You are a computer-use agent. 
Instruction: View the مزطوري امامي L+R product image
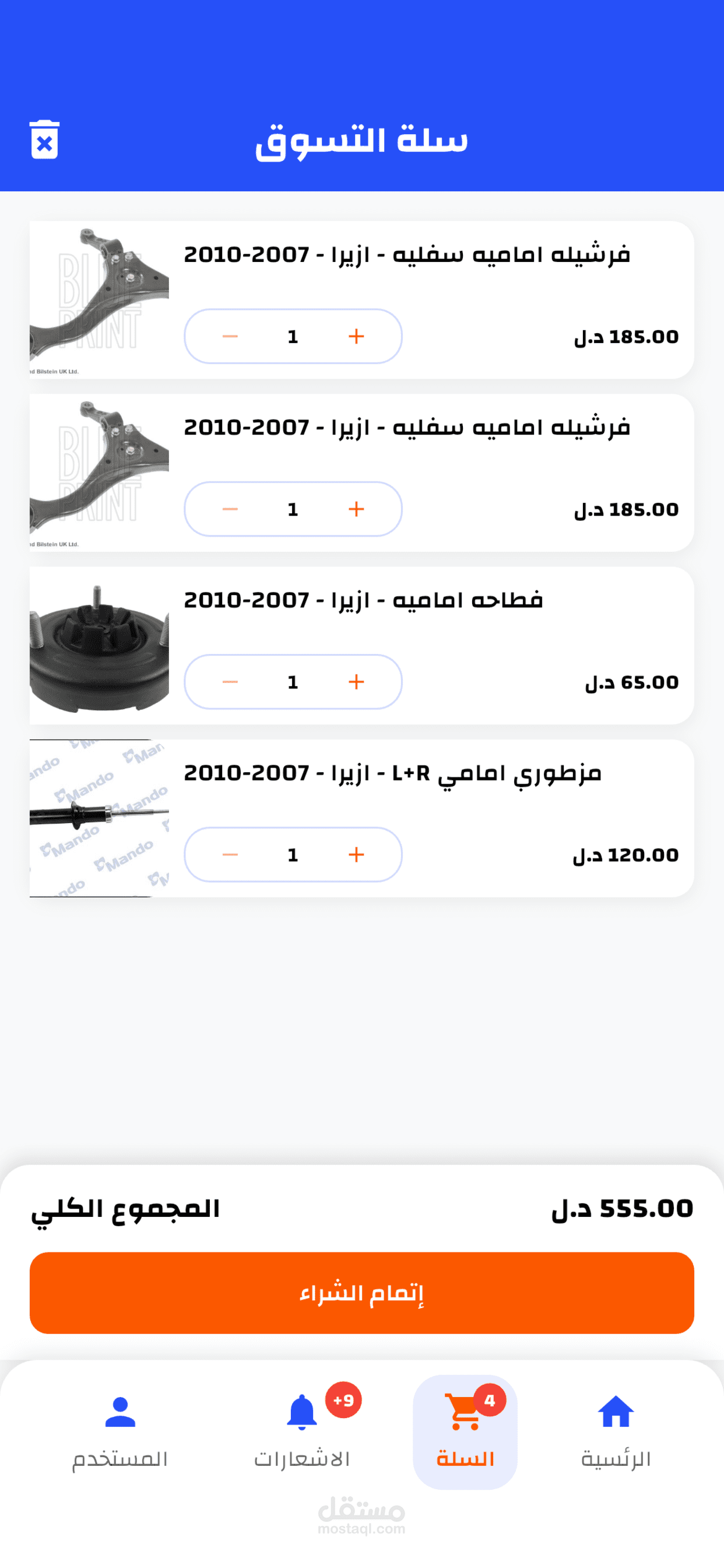99,818
